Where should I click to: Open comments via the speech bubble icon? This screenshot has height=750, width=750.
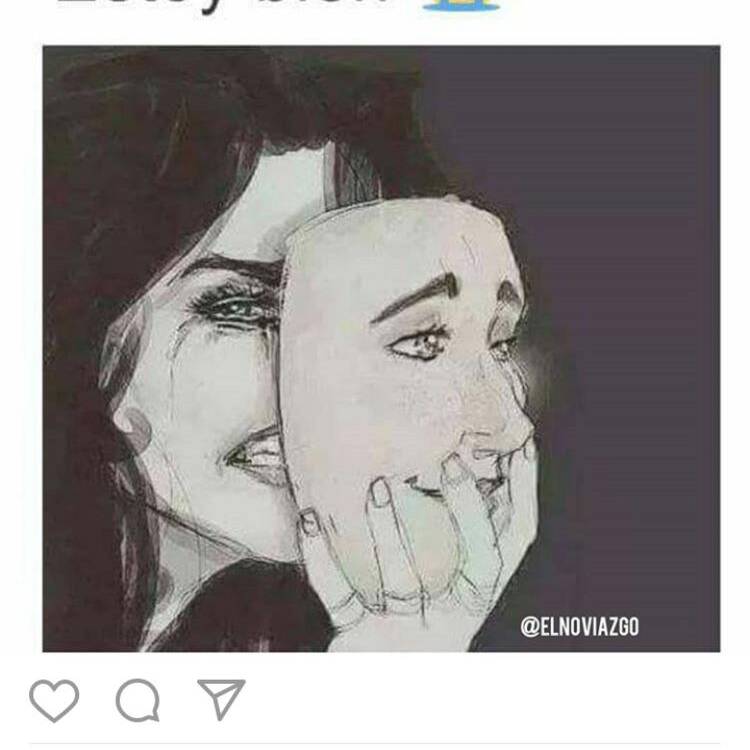(137, 700)
